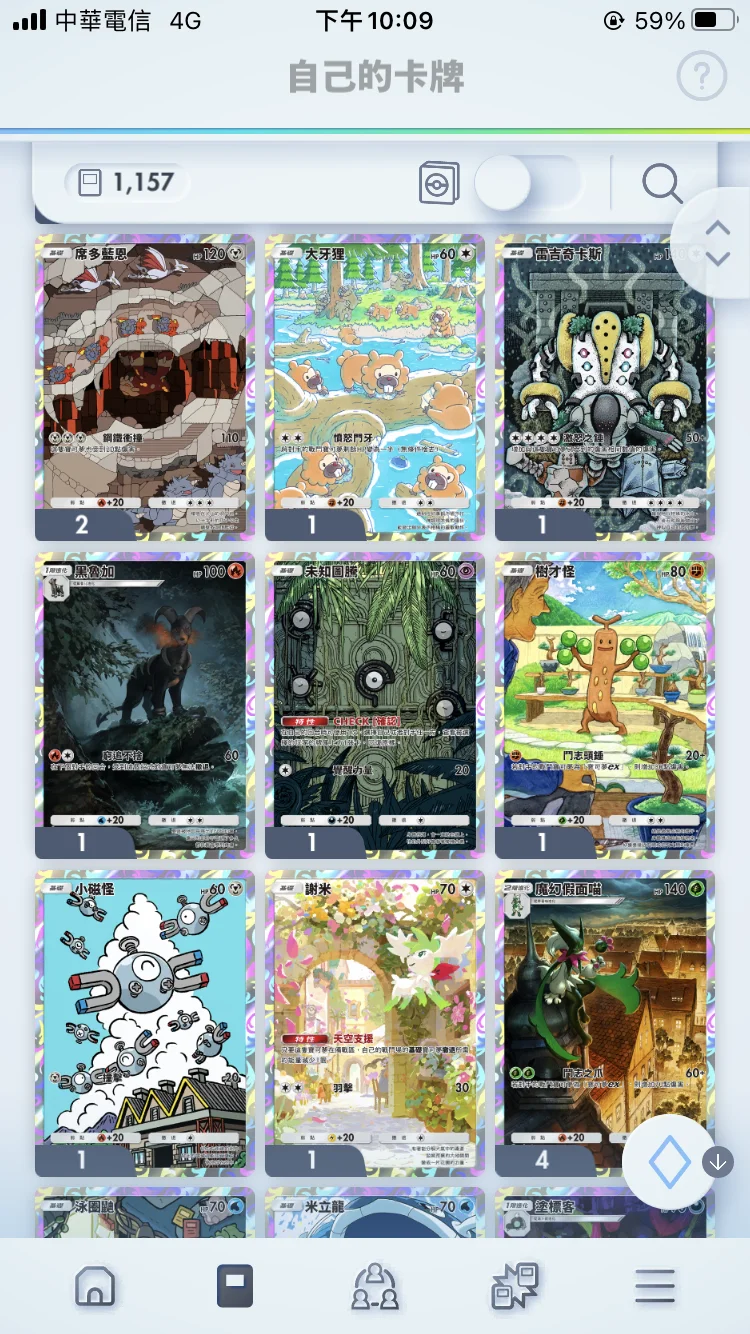View the 雷吉奇卡斯 card

(605, 388)
